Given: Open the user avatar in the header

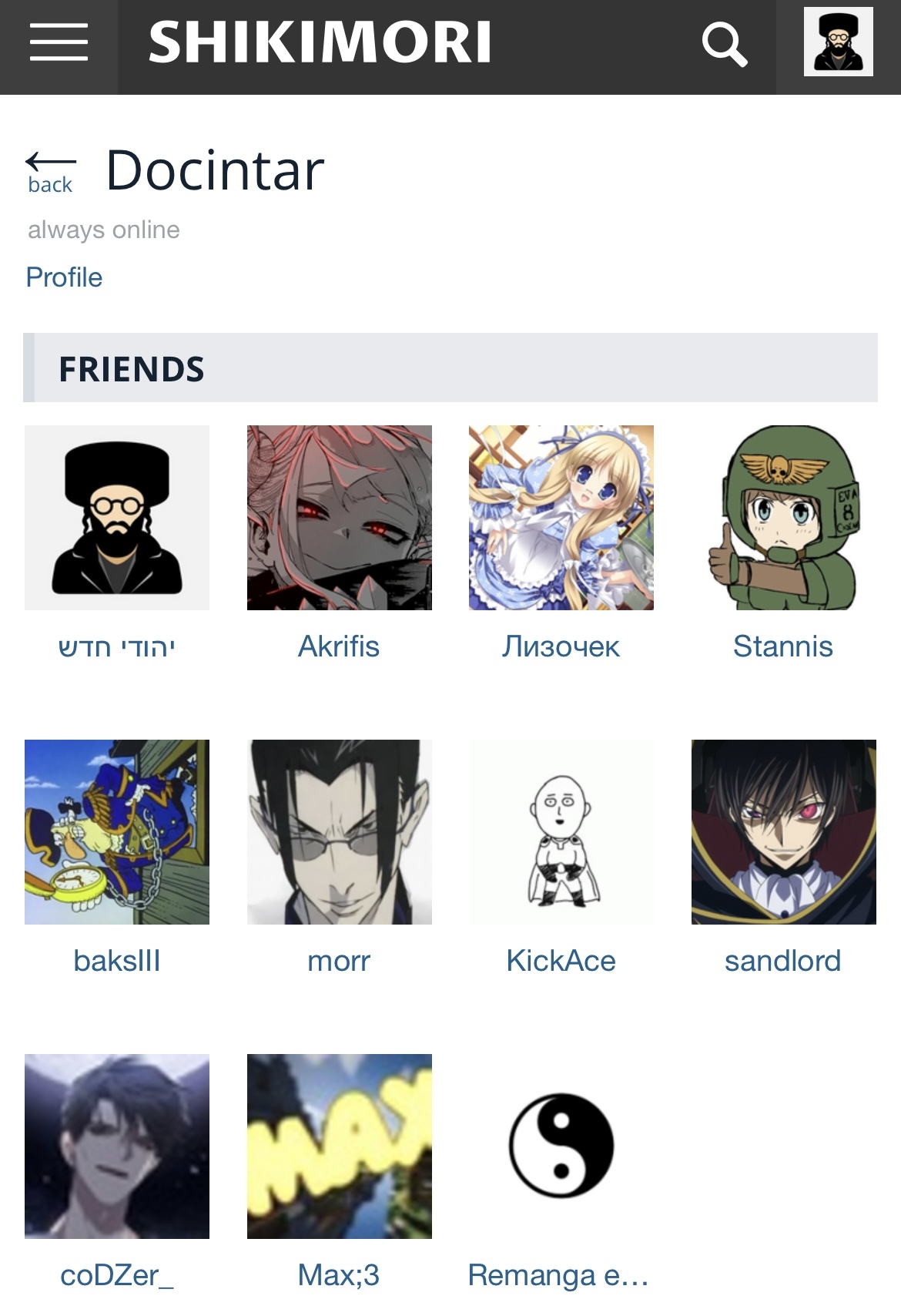Looking at the screenshot, I should click(838, 42).
